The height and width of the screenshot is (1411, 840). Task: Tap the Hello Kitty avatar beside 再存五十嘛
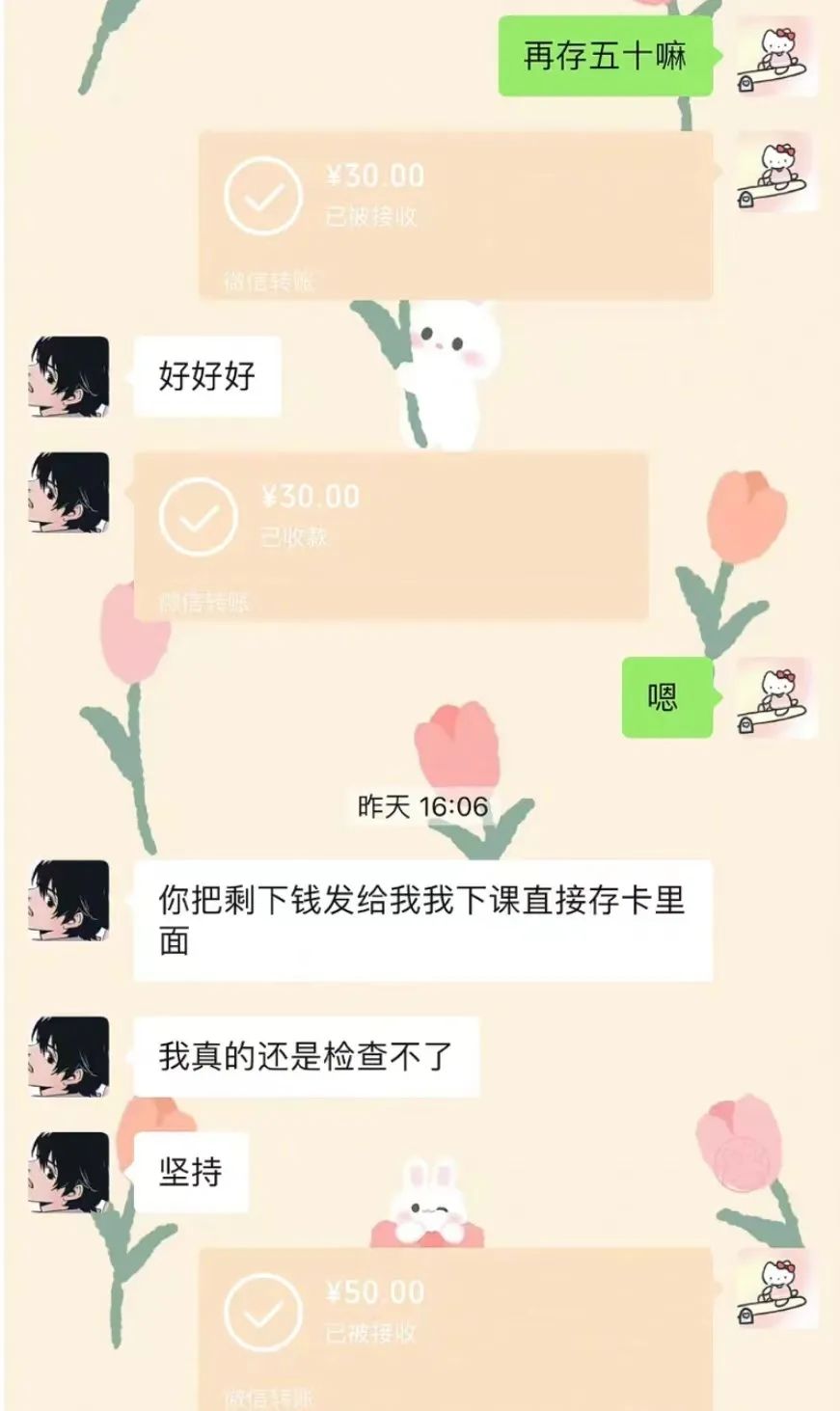[x=777, y=56]
